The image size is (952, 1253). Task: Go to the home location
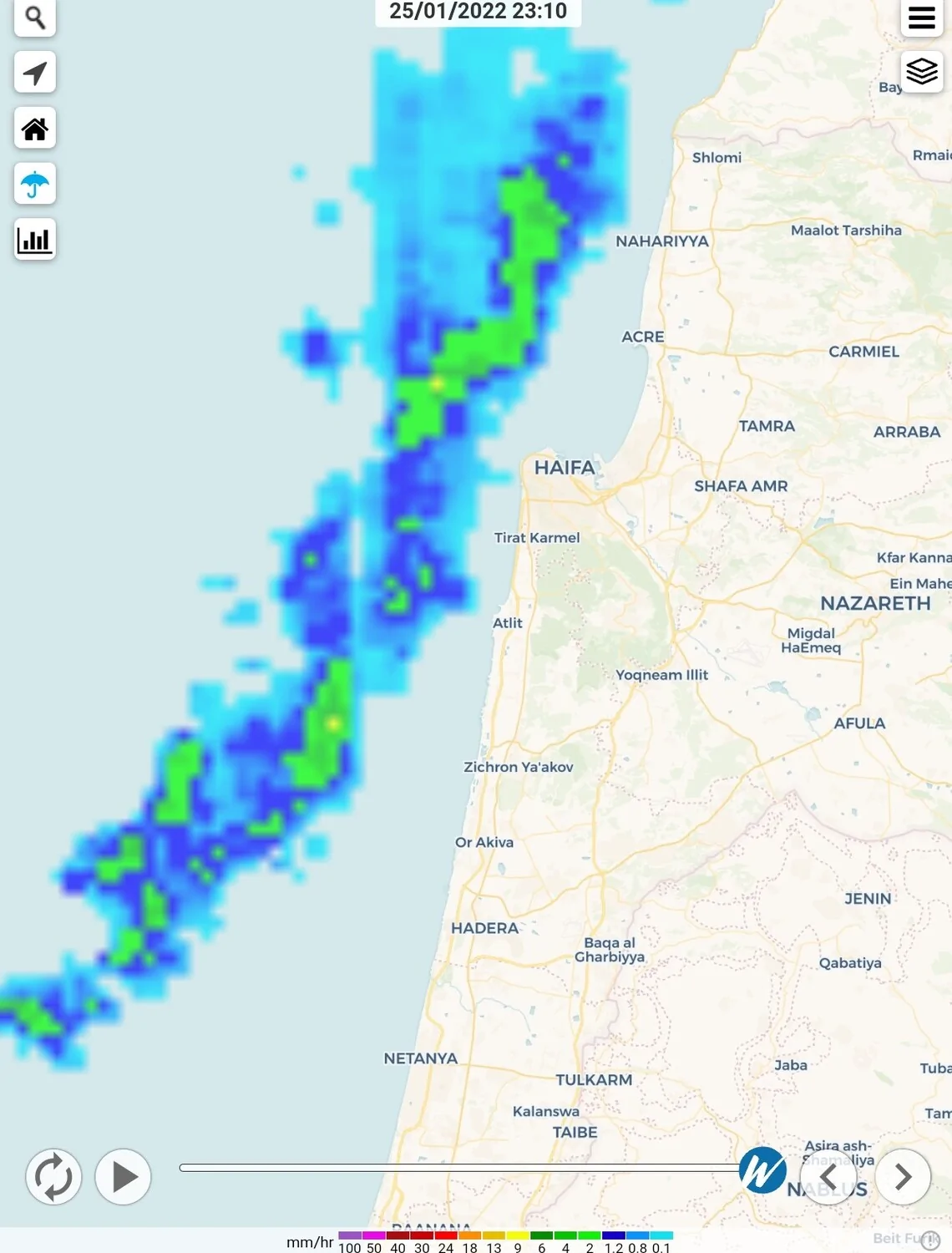[35, 129]
